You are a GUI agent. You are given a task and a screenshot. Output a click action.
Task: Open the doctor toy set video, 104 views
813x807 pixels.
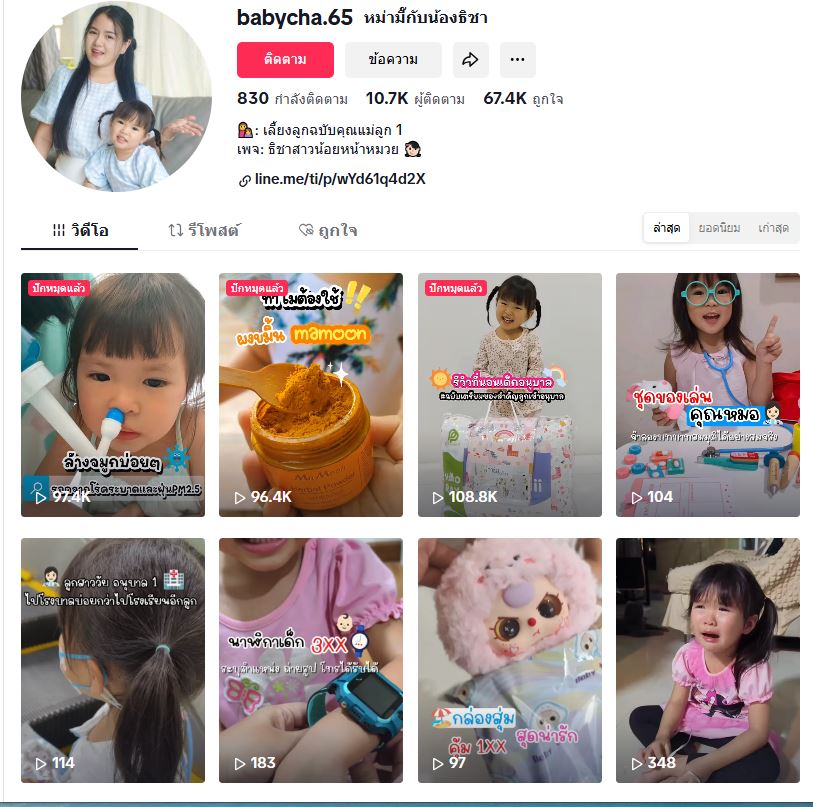click(707, 394)
